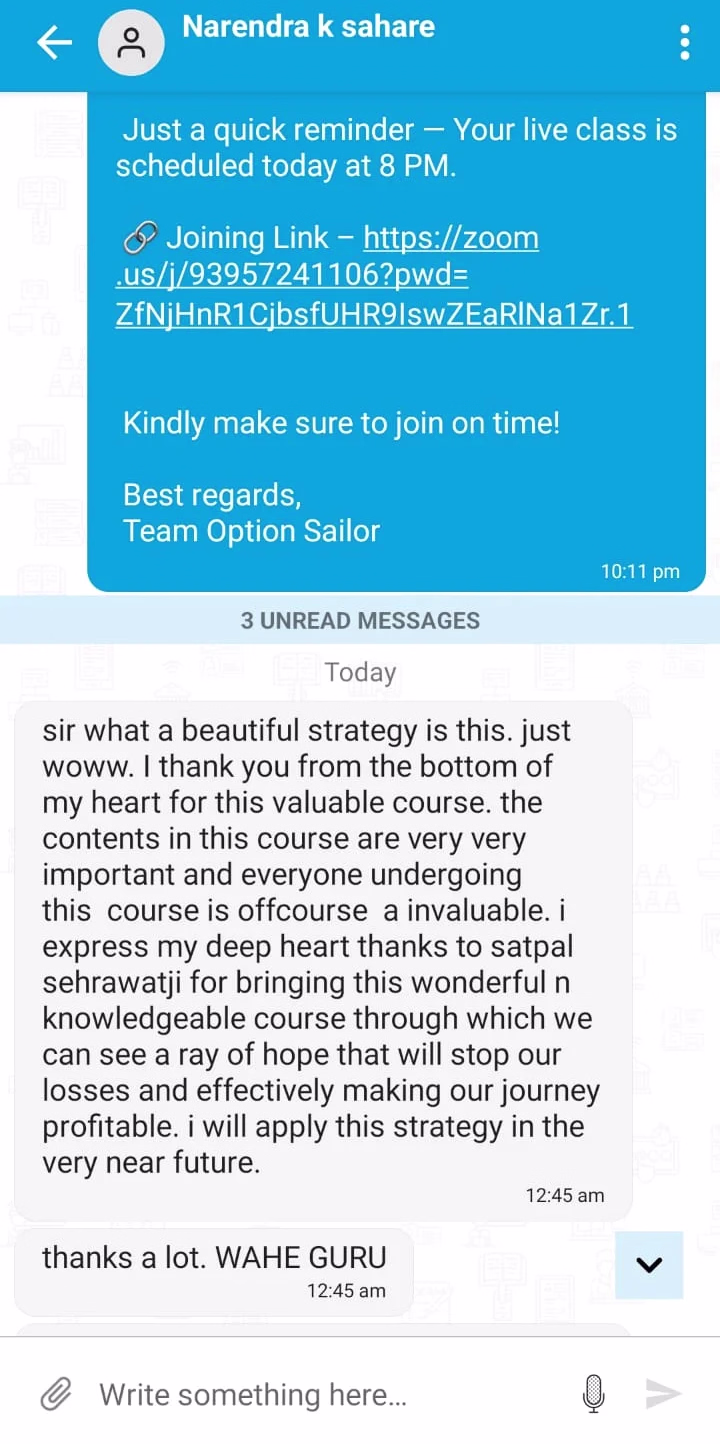Record a voice message with the microphone
This screenshot has height=1444, width=720.
593,1393
